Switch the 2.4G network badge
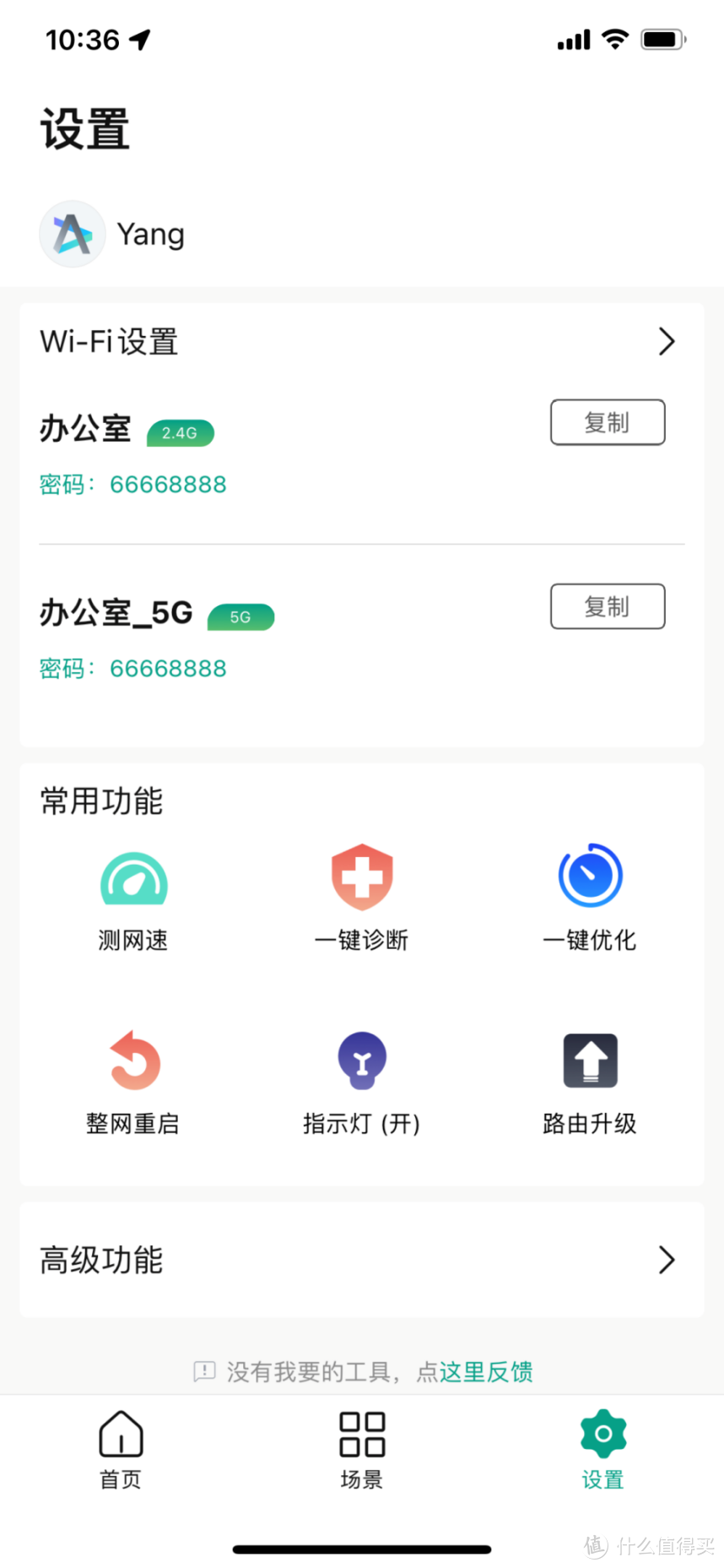Screen dimensions: 724x1568 tap(180, 432)
